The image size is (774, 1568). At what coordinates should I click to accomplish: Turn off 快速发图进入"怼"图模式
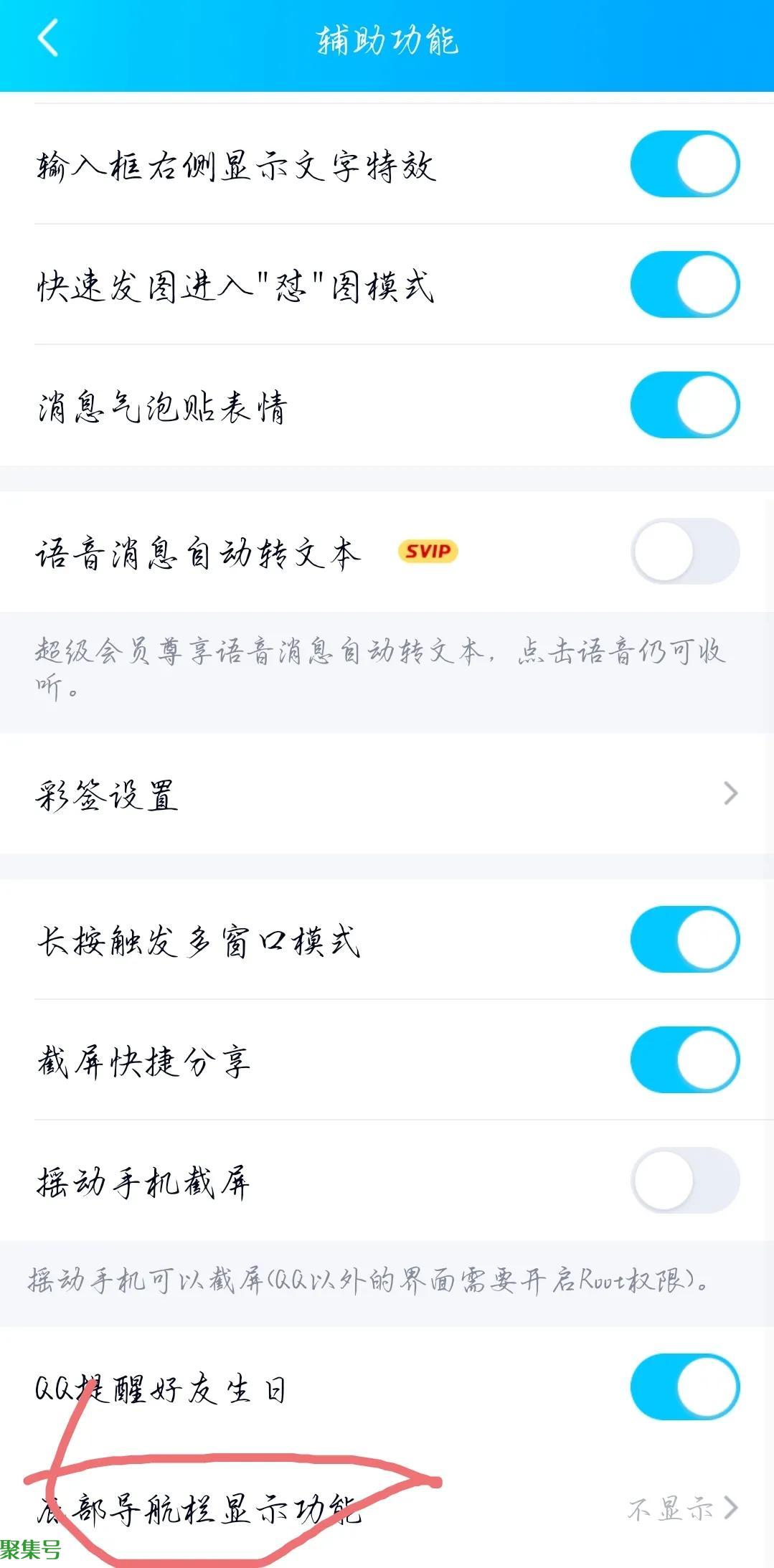(x=684, y=285)
